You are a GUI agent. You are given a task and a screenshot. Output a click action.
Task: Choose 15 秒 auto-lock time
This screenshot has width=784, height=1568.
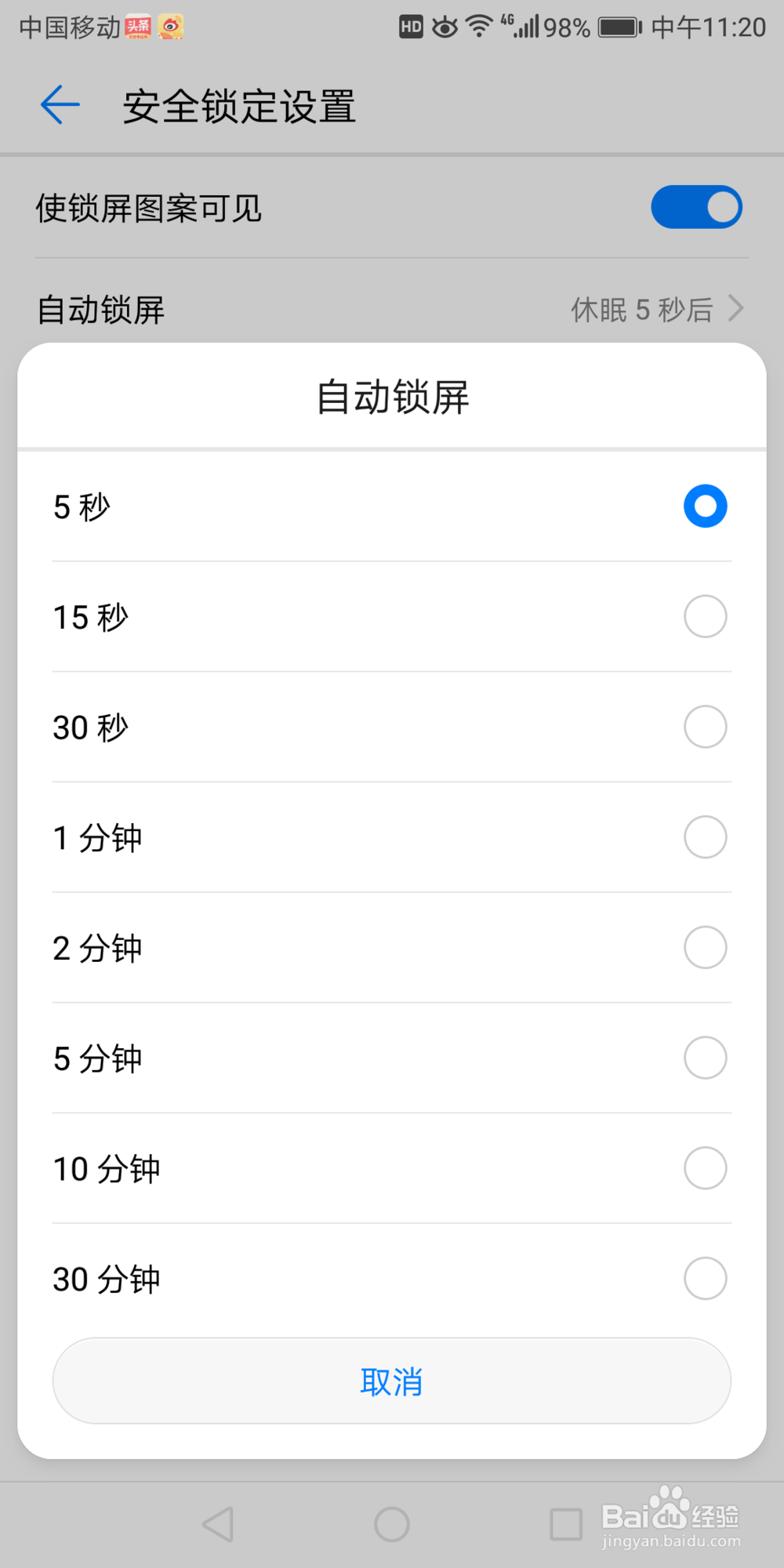click(x=391, y=617)
